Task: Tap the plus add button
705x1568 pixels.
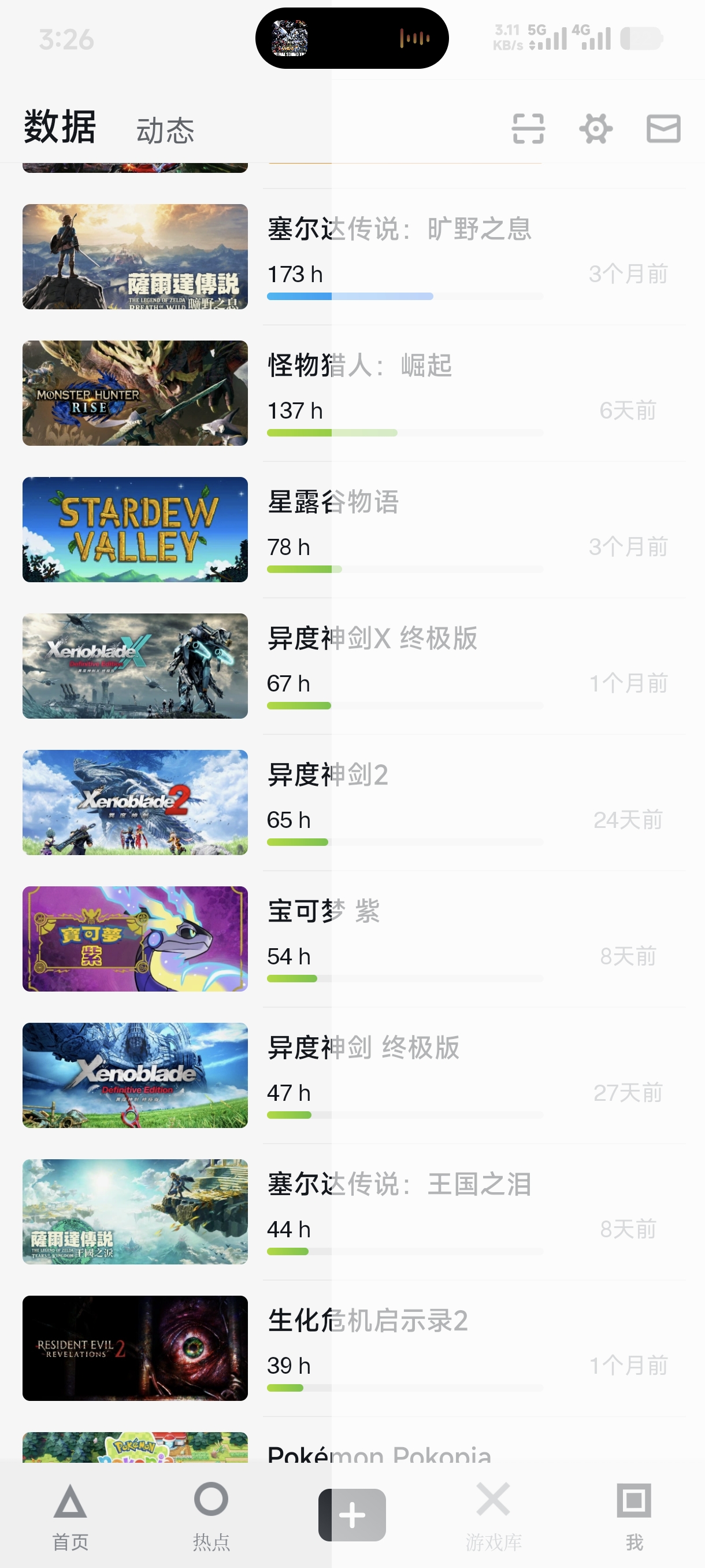Action: pos(352,1514)
